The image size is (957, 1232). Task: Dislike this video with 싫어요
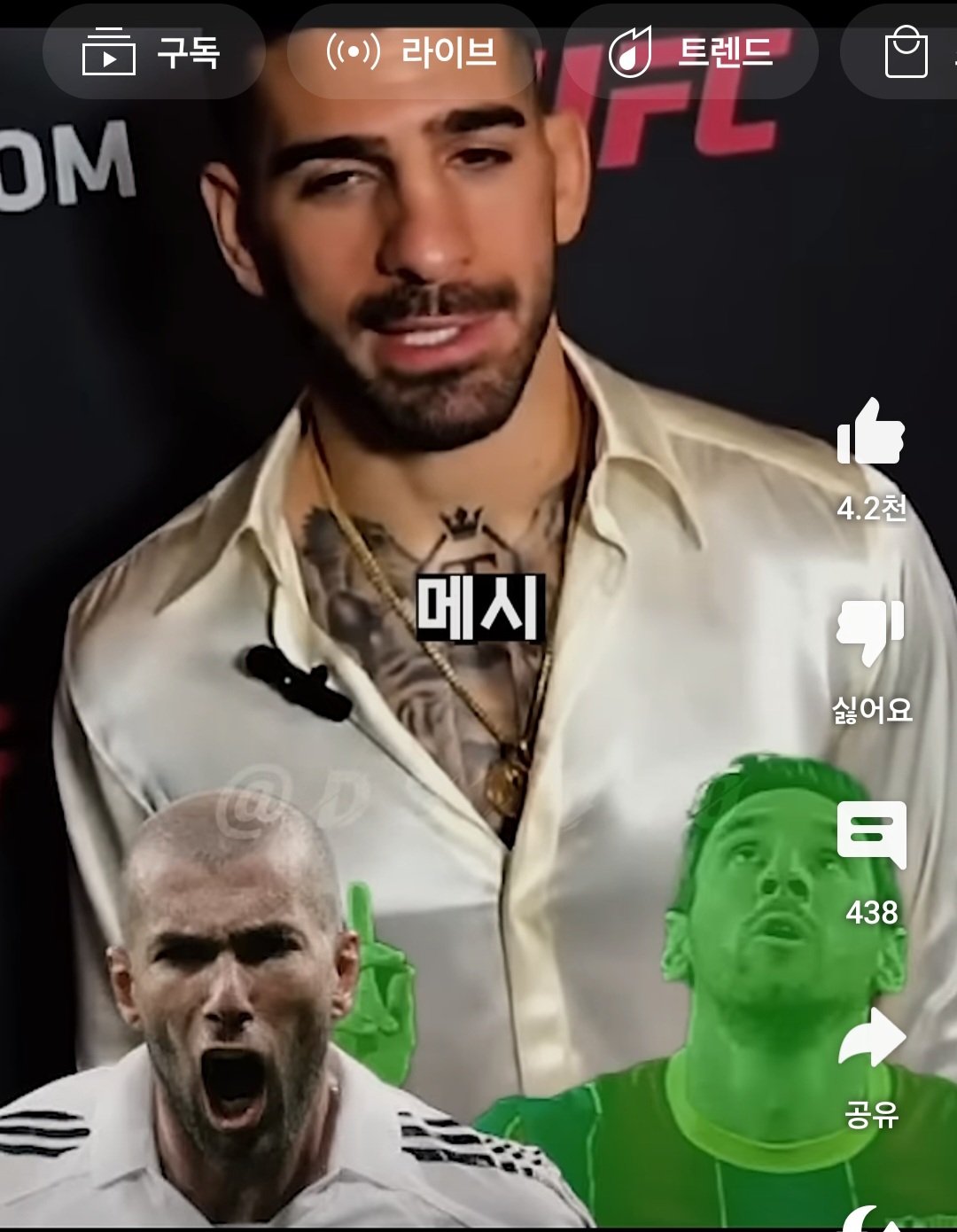(871, 633)
